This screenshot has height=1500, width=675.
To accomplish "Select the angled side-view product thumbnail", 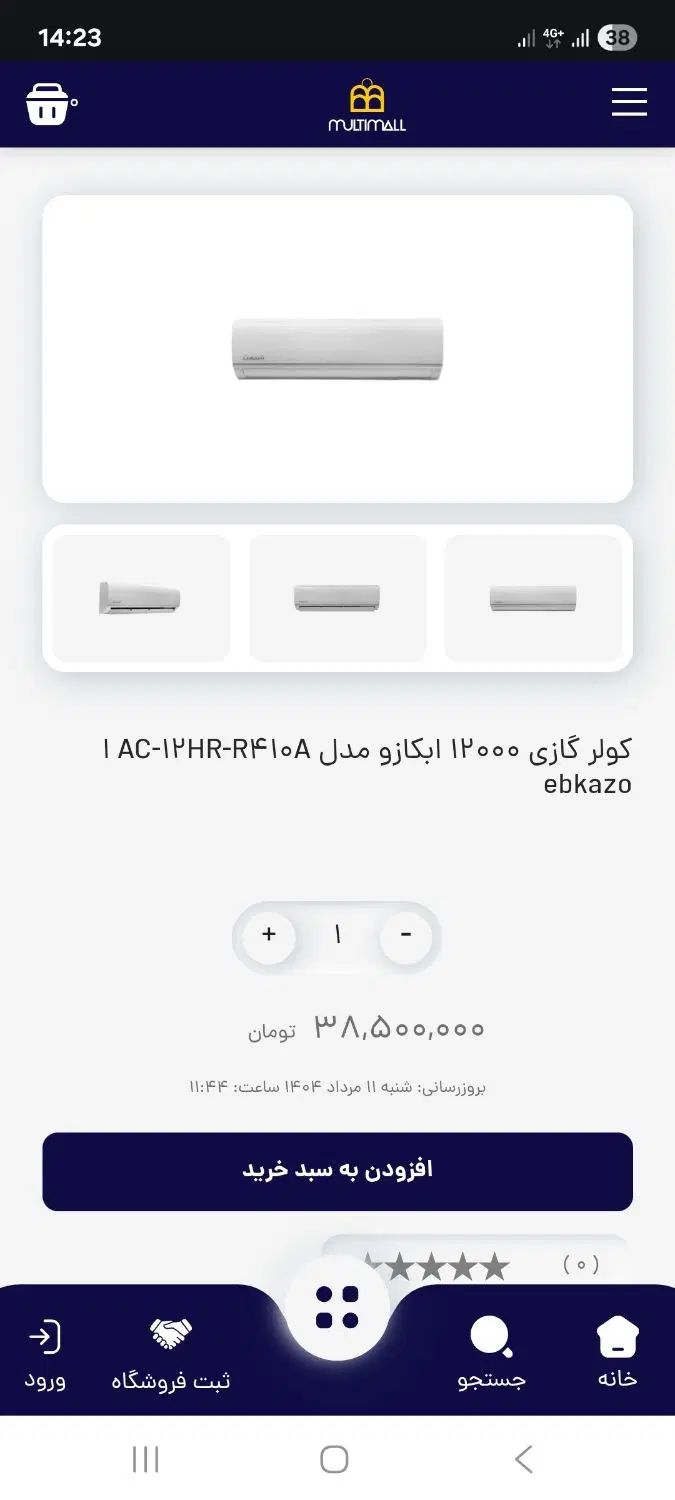I will (x=141, y=598).
